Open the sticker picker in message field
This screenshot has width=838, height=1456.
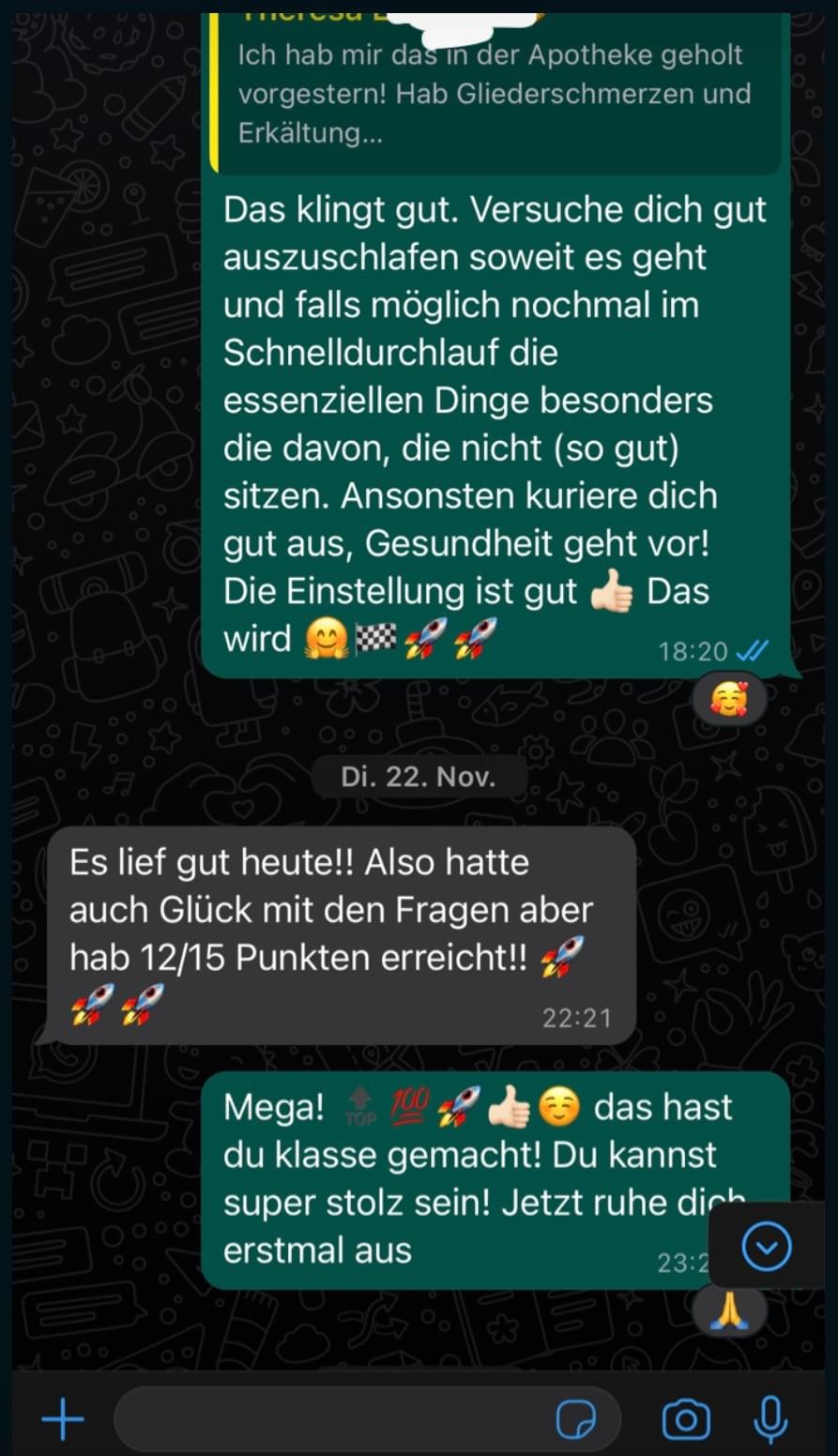575,1419
